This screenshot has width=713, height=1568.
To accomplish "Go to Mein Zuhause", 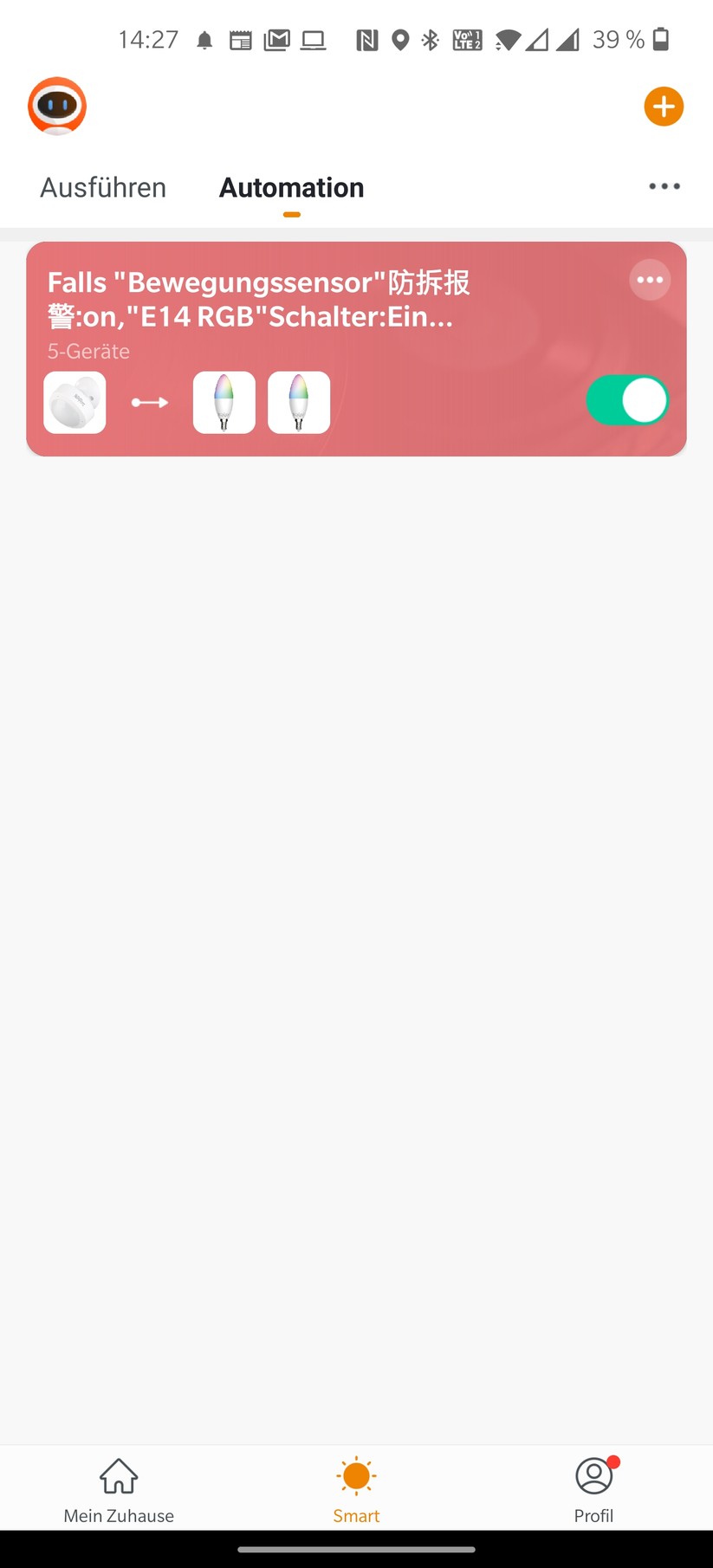I will [x=119, y=1488].
